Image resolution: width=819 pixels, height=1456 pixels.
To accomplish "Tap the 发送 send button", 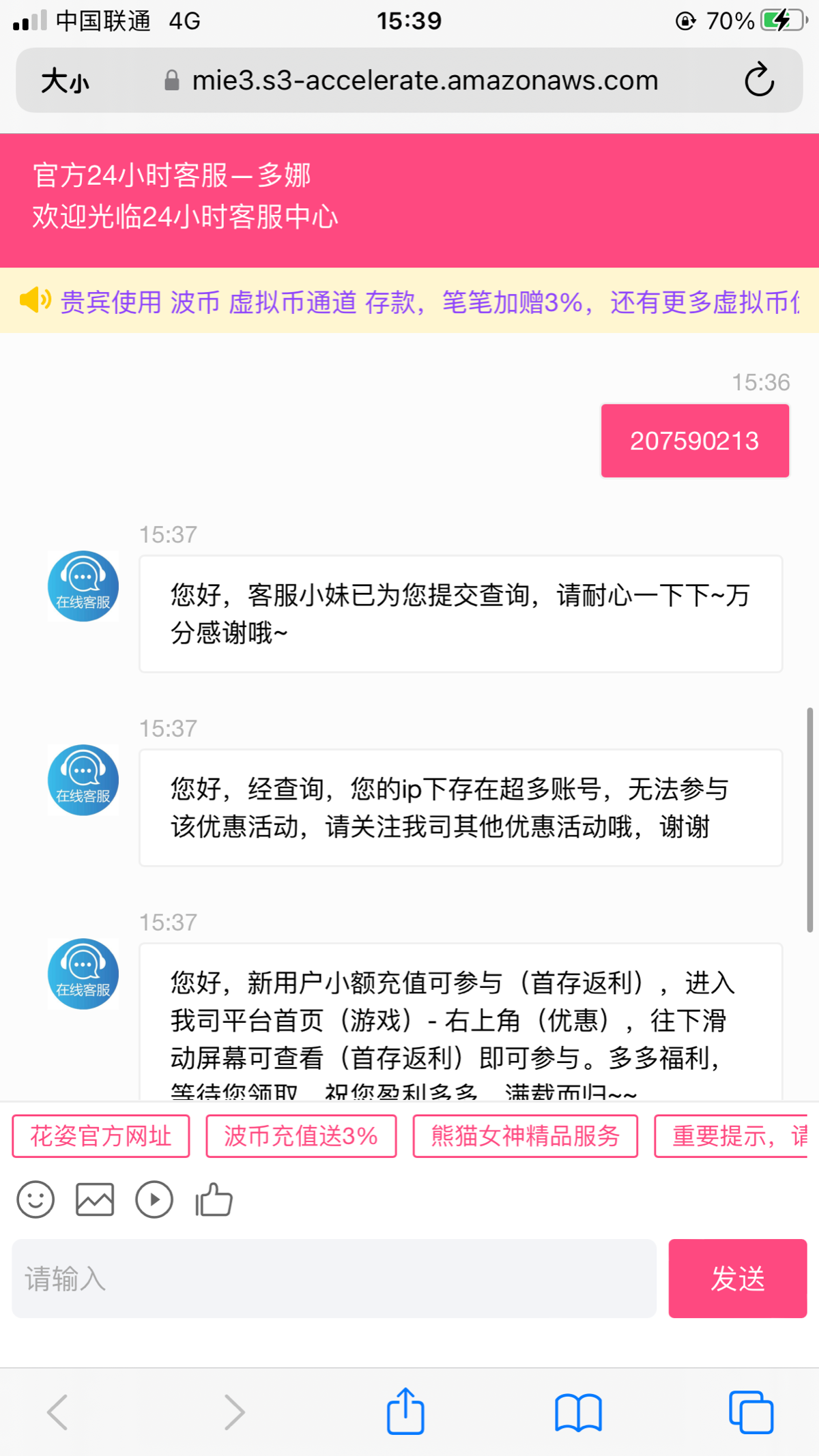I will click(x=738, y=1278).
